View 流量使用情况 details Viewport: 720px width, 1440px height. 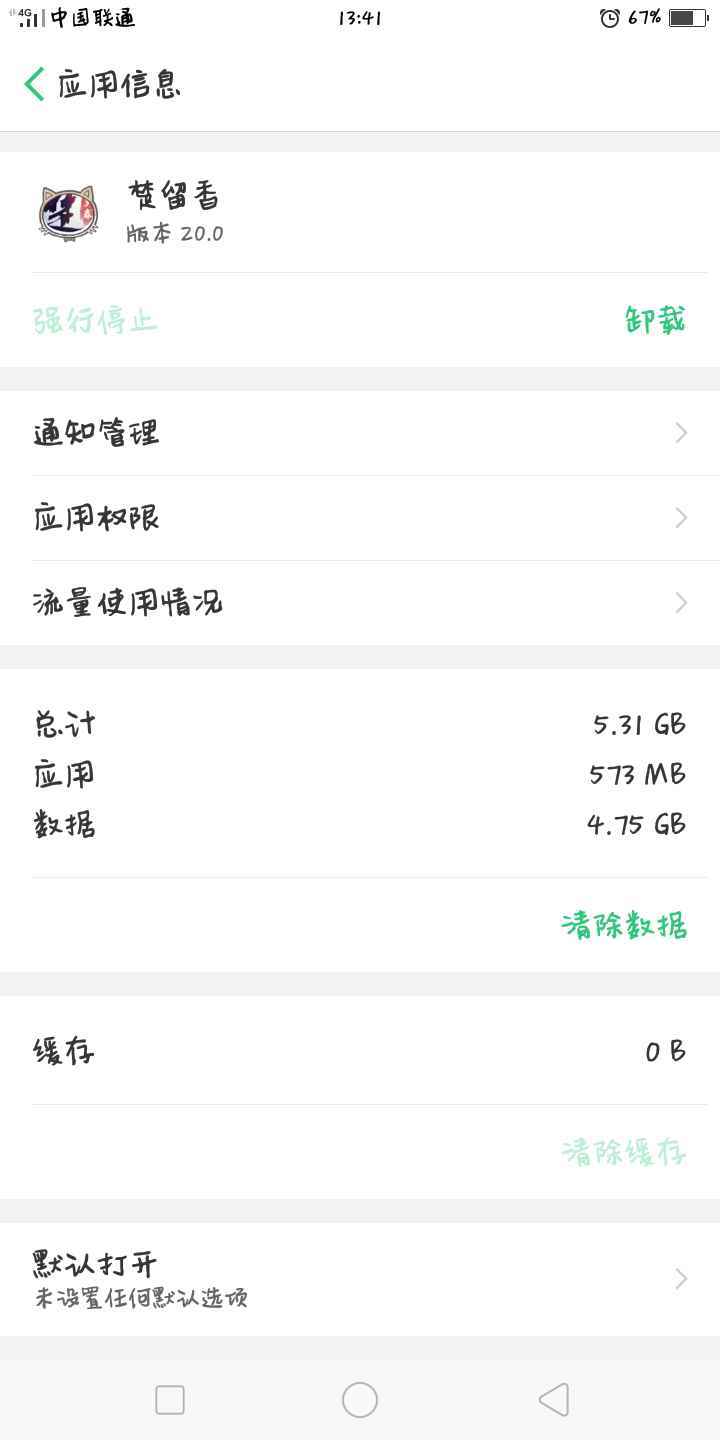(x=360, y=603)
